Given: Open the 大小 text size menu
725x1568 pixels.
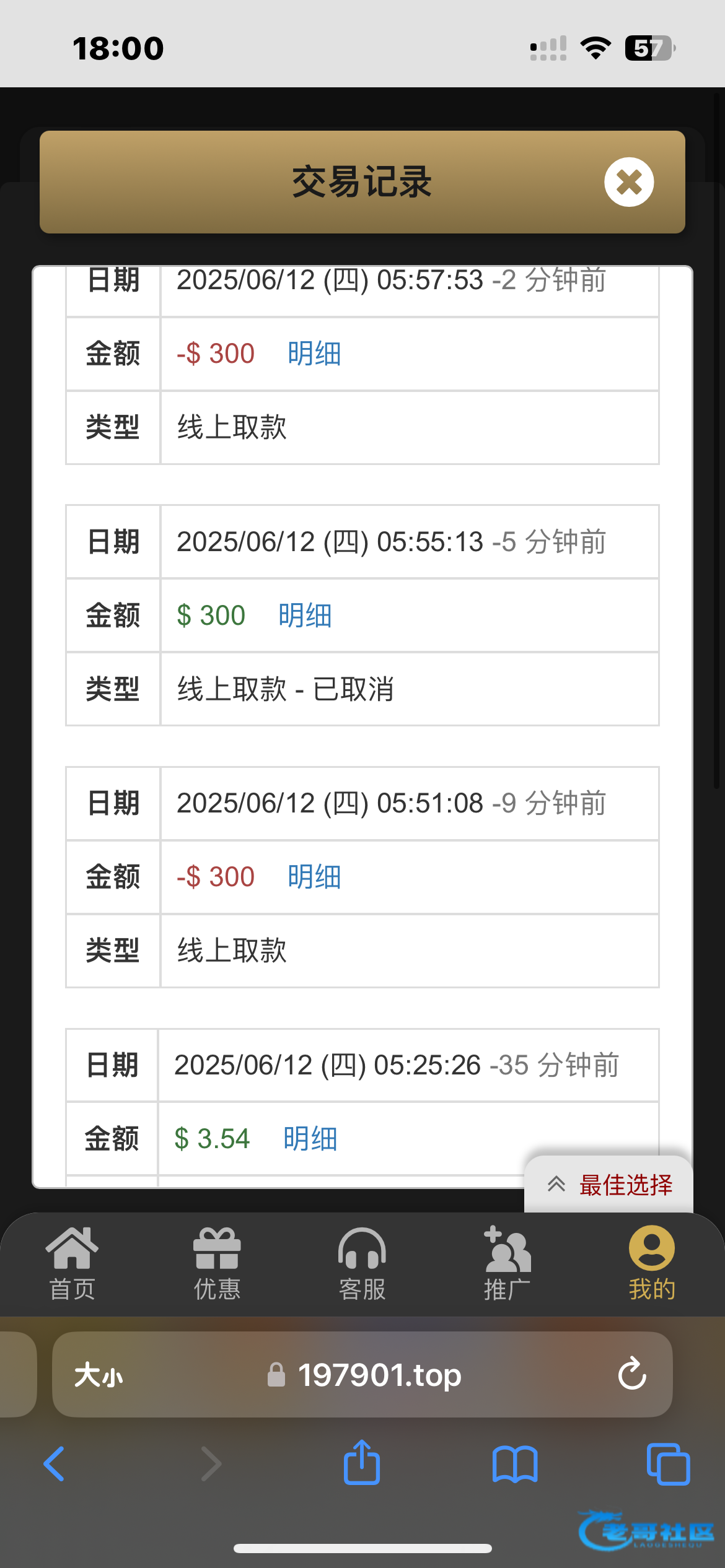Looking at the screenshot, I should pos(99,1375).
